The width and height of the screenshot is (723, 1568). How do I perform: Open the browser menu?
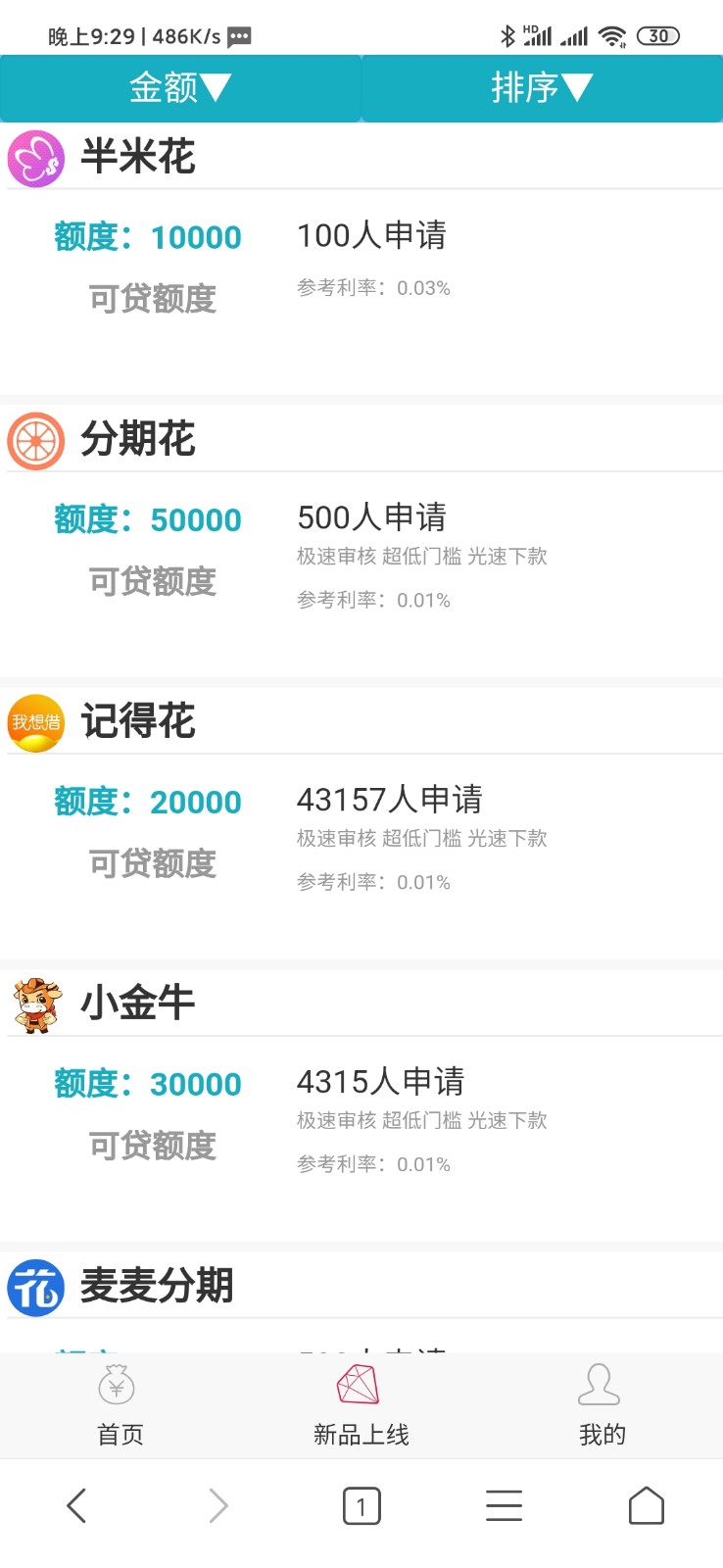[x=504, y=1505]
